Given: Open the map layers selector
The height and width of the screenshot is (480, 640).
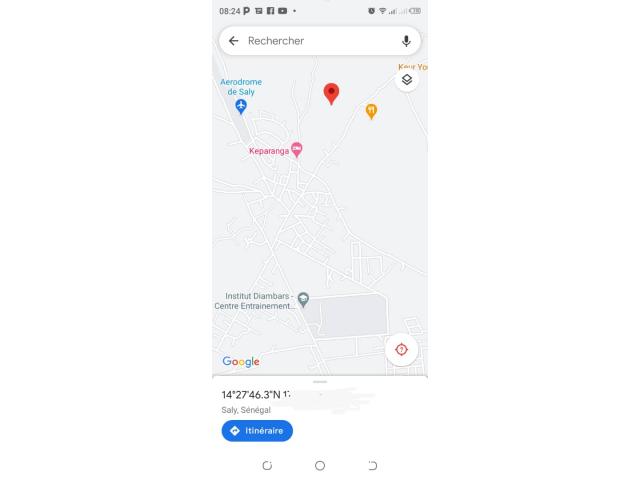Looking at the screenshot, I should click(406, 80).
